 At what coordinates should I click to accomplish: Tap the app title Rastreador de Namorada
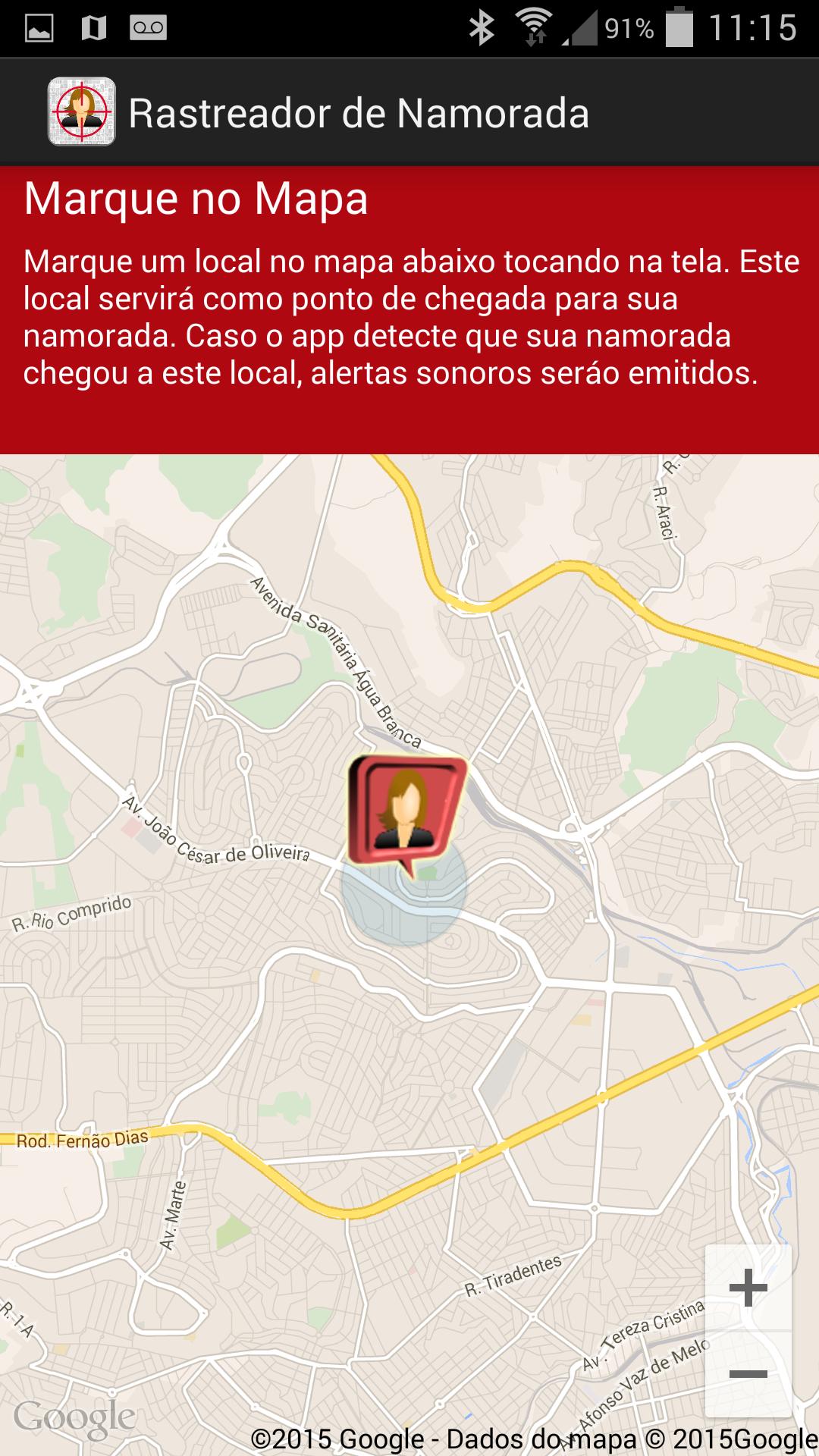point(359,112)
